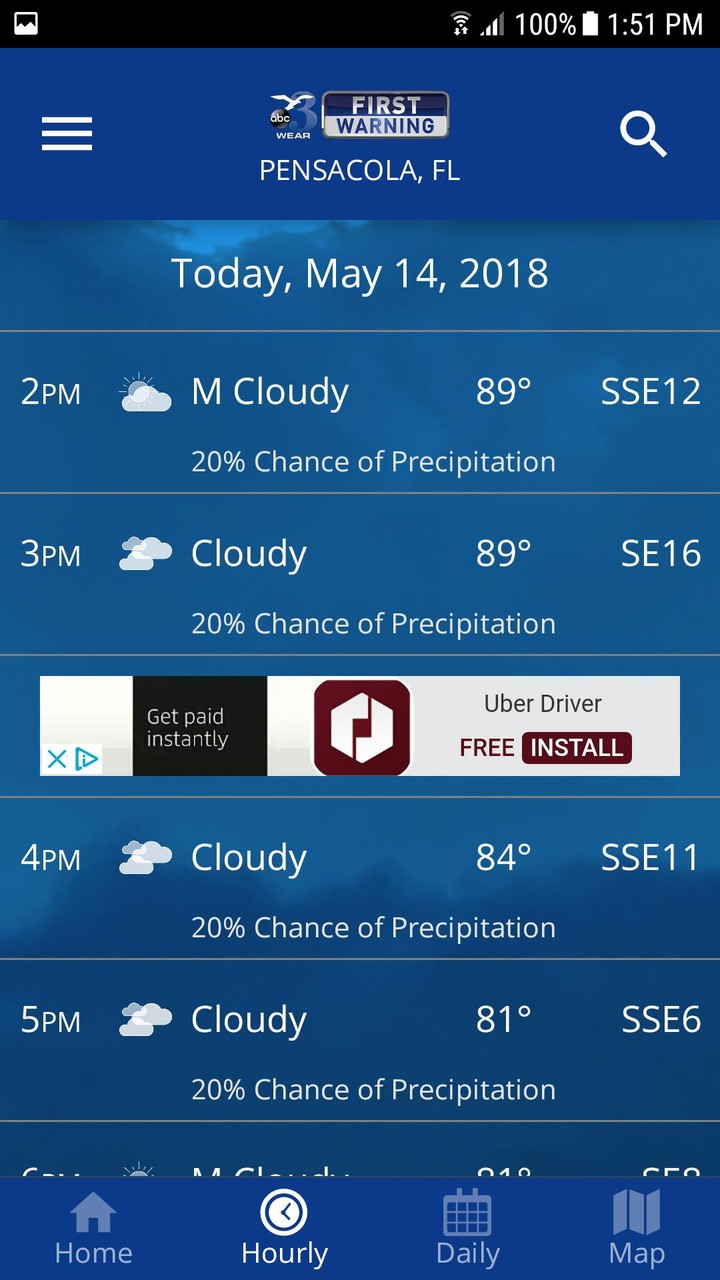
Task: Open the search icon
Action: tap(643, 137)
